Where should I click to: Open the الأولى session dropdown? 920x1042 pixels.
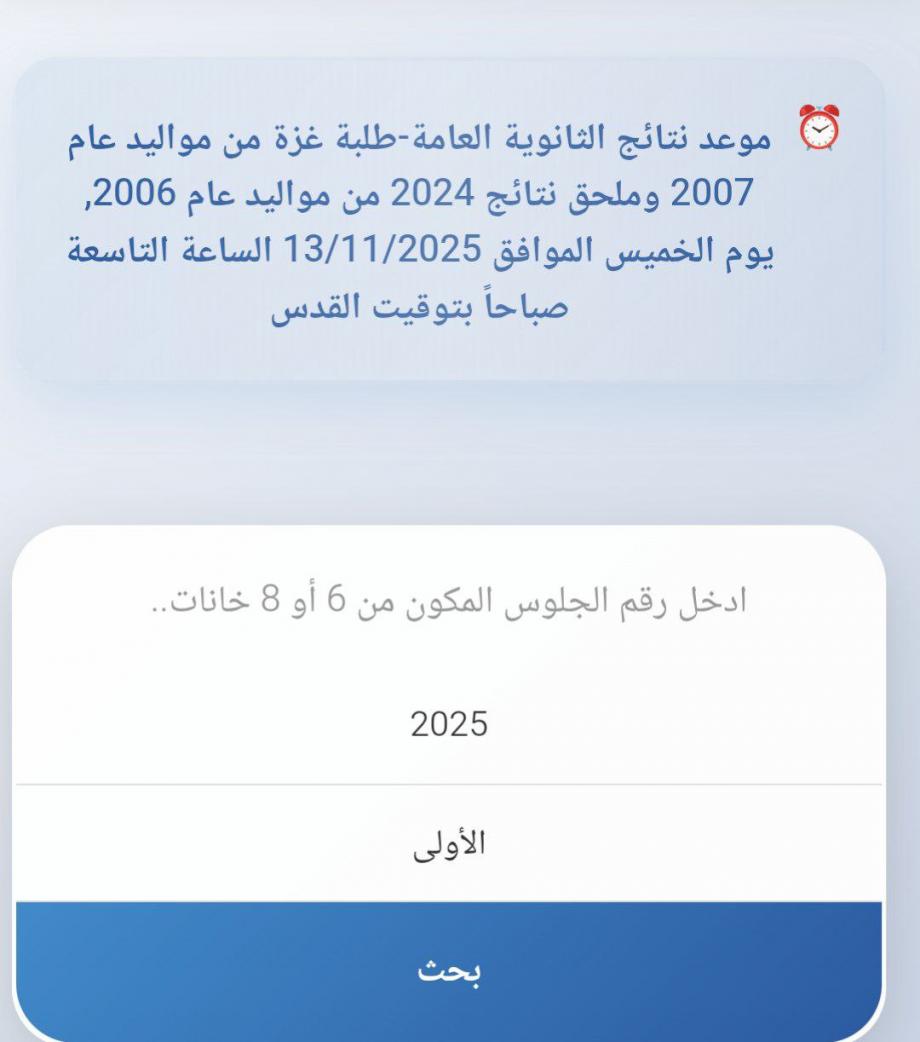tap(449, 843)
